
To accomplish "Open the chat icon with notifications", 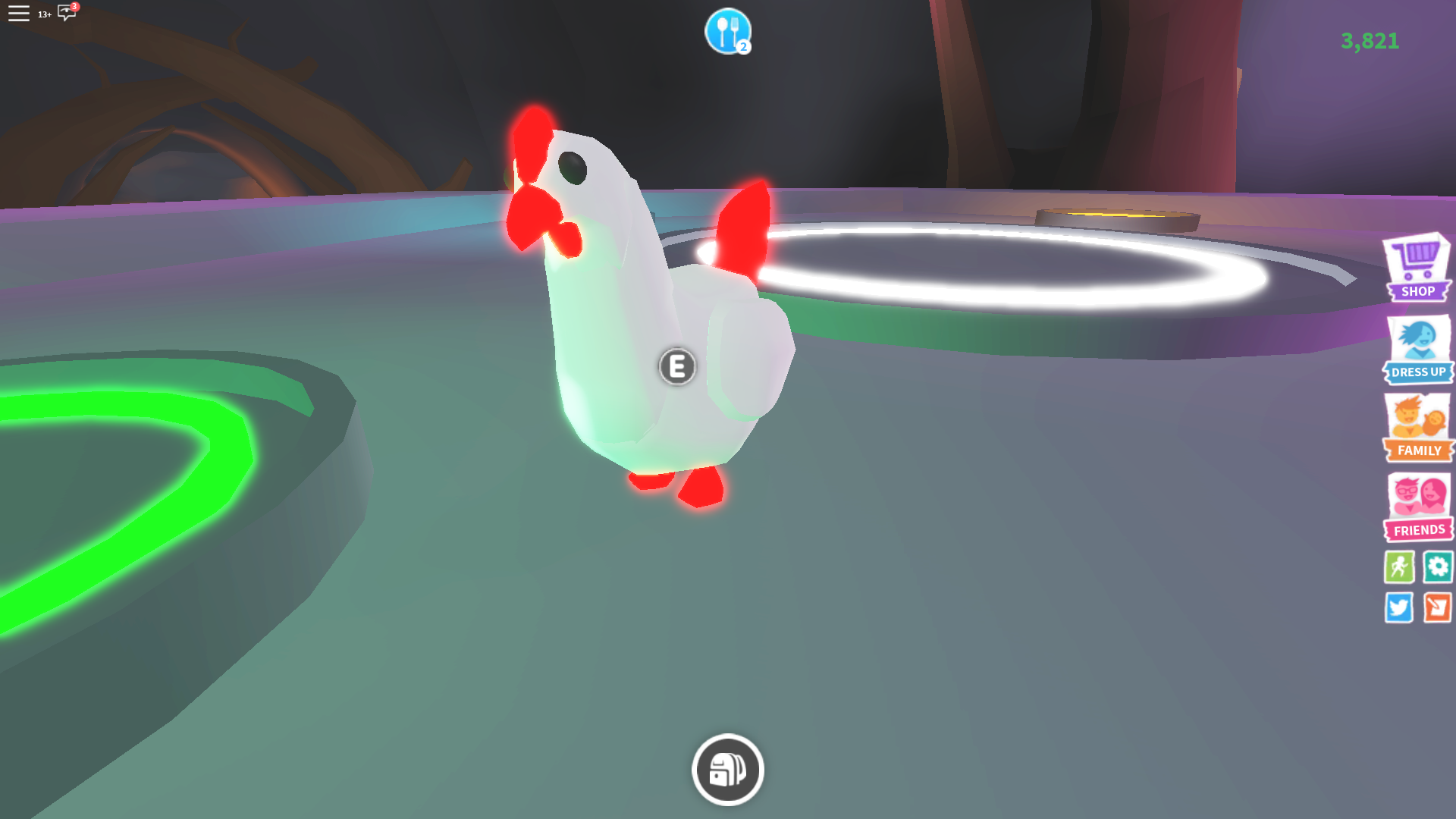I will (67, 12).
